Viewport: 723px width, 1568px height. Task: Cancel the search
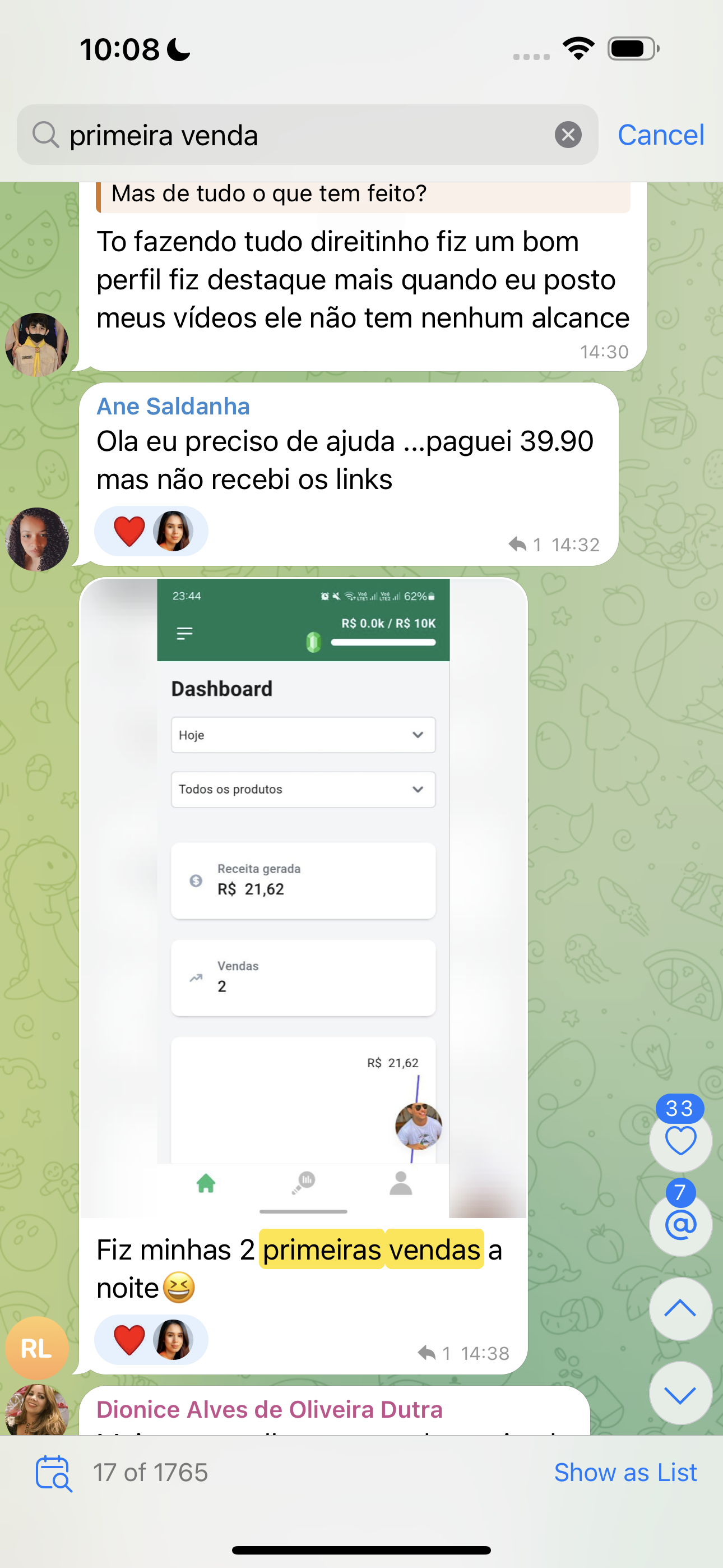pyautogui.click(x=660, y=135)
